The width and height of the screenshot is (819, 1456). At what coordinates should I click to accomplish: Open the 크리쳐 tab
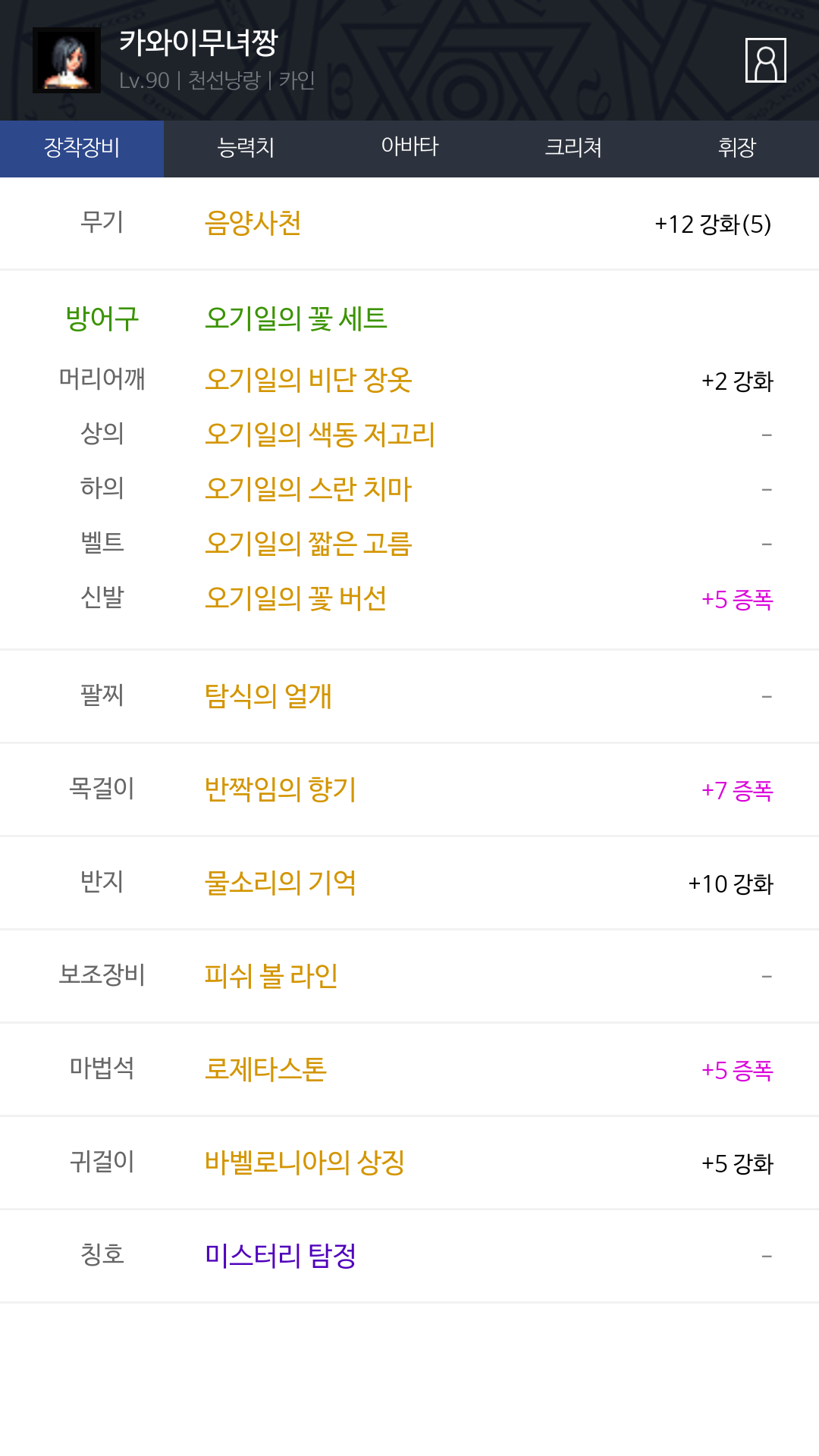click(x=573, y=149)
